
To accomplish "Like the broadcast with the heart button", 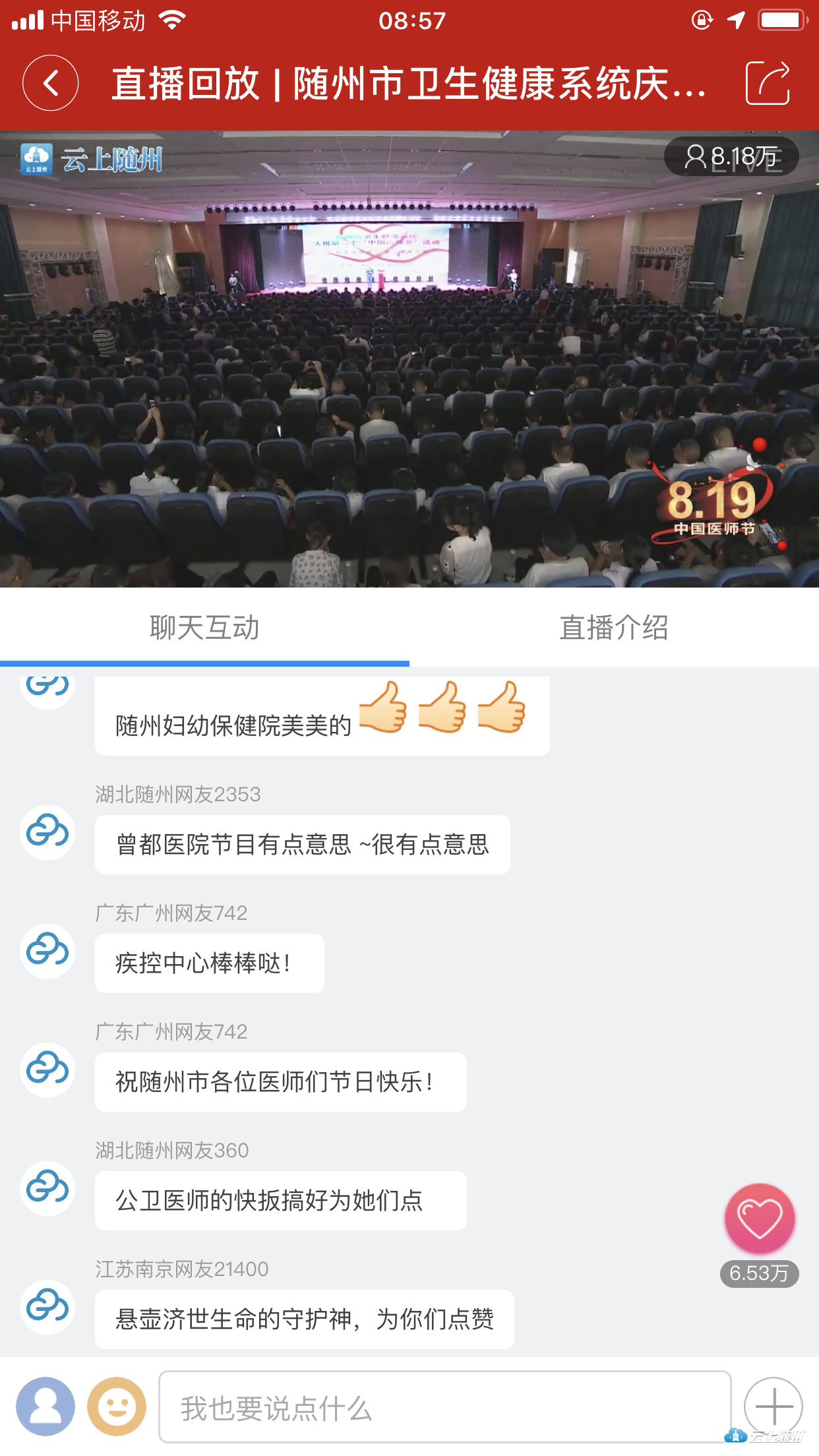I will point(760,1219).
